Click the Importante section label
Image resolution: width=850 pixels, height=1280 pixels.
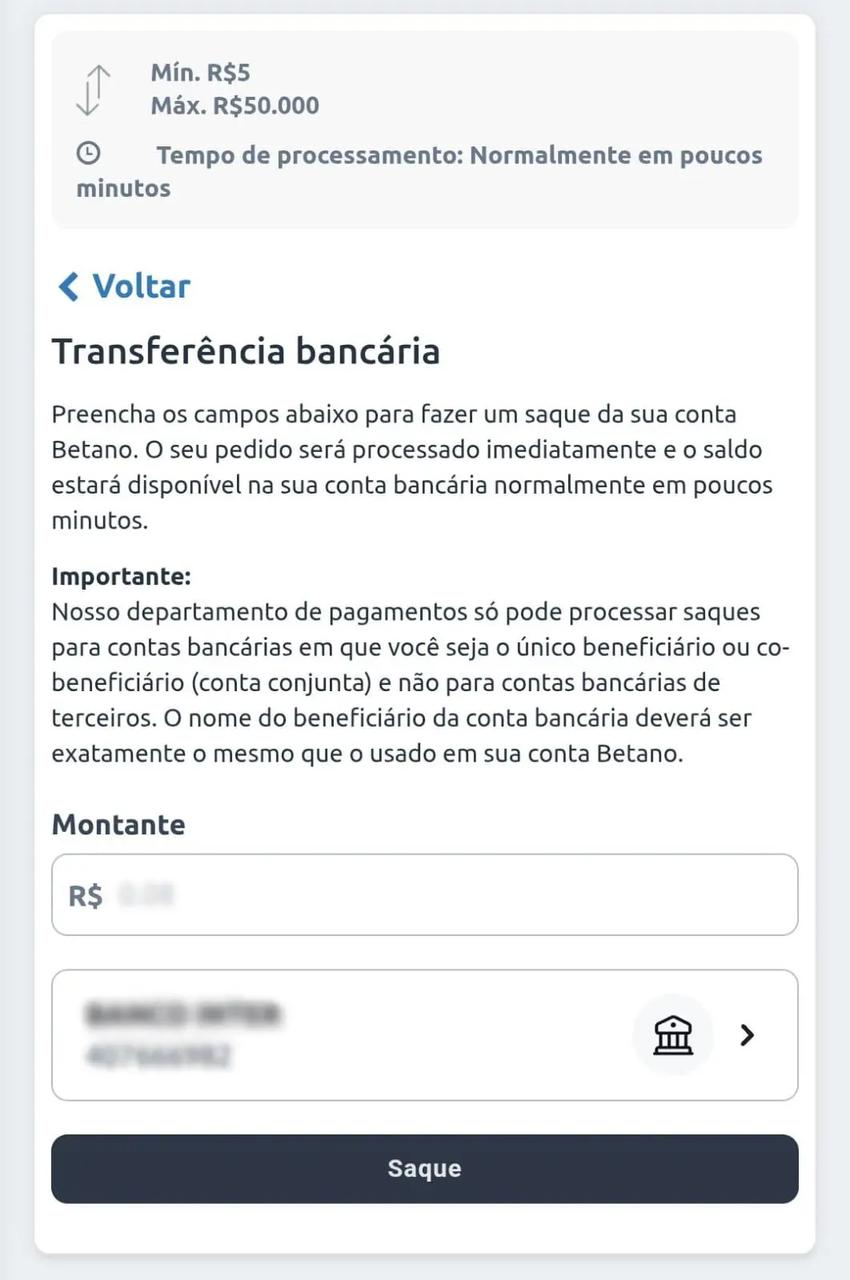[x=120, y=576]
